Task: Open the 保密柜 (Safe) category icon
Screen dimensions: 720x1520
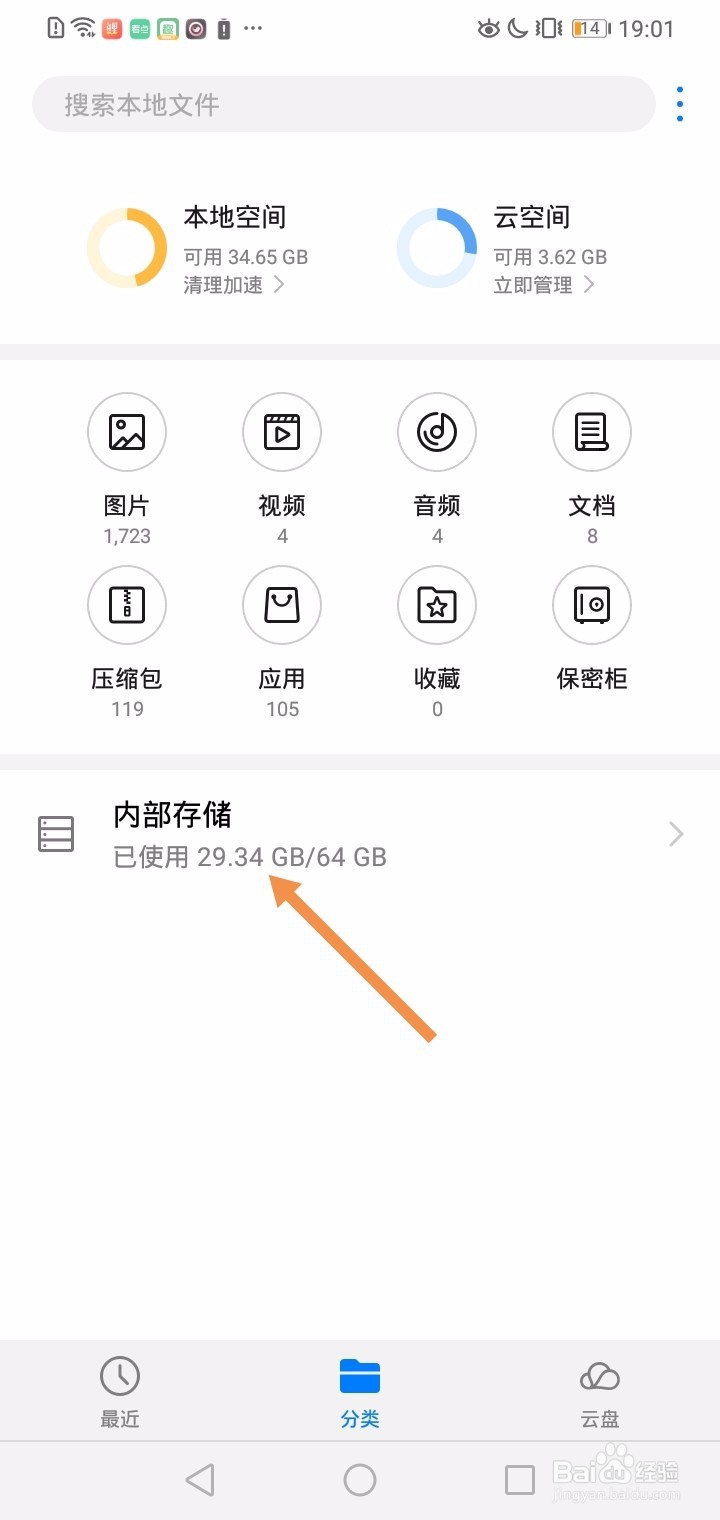Action: 591,605
